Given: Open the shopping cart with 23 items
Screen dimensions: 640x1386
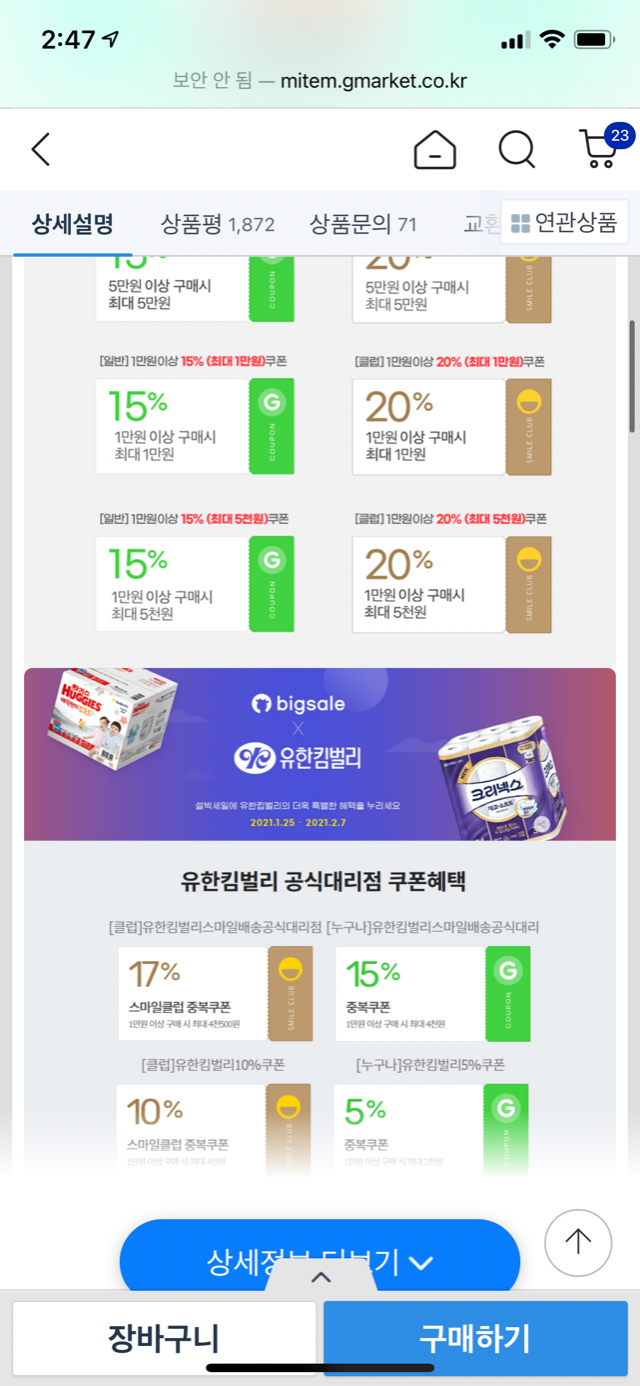Looking at the screenshot, I should [600, 150].
